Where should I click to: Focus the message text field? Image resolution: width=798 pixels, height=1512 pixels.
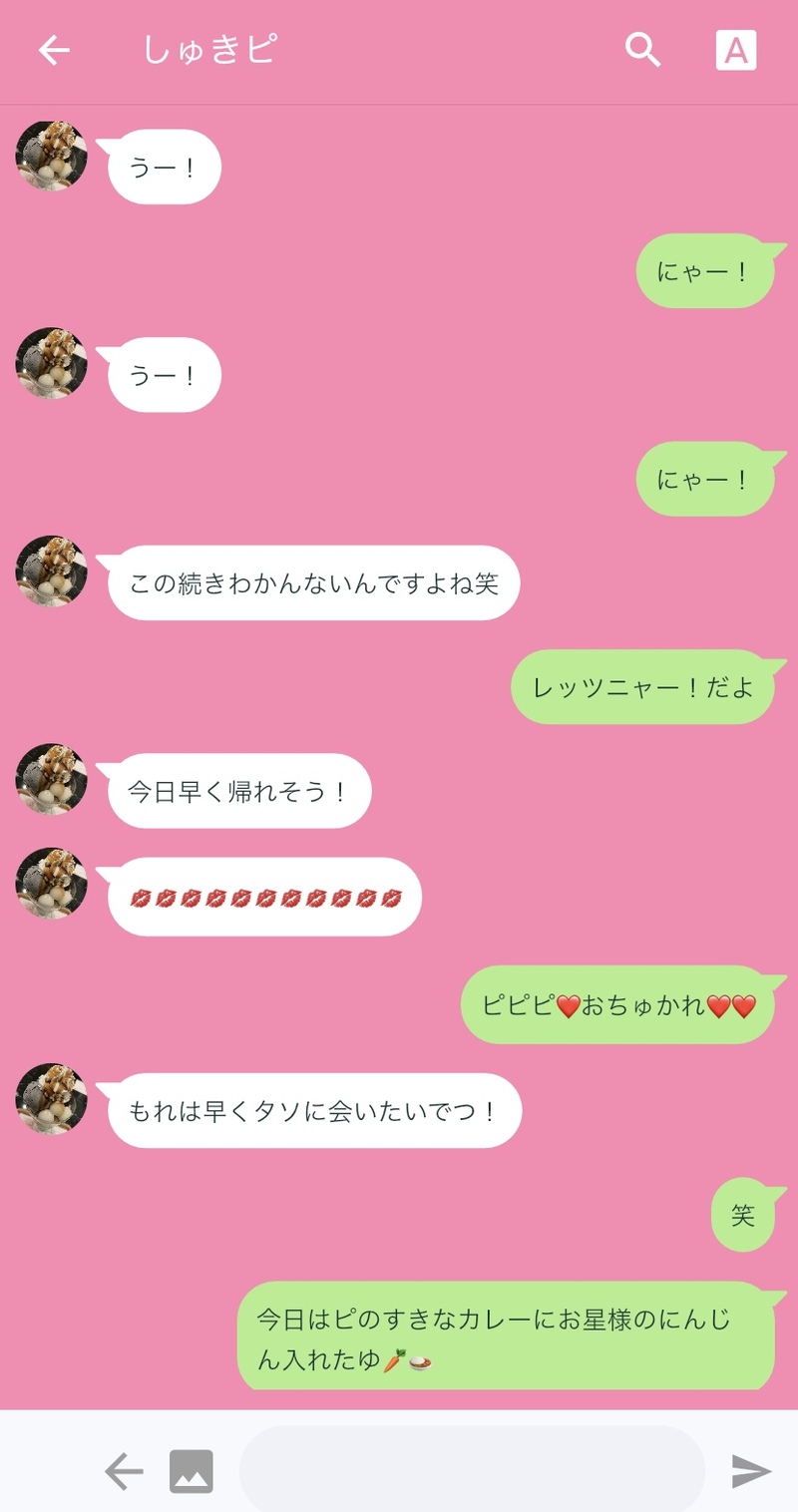[x=472, y=1470]
